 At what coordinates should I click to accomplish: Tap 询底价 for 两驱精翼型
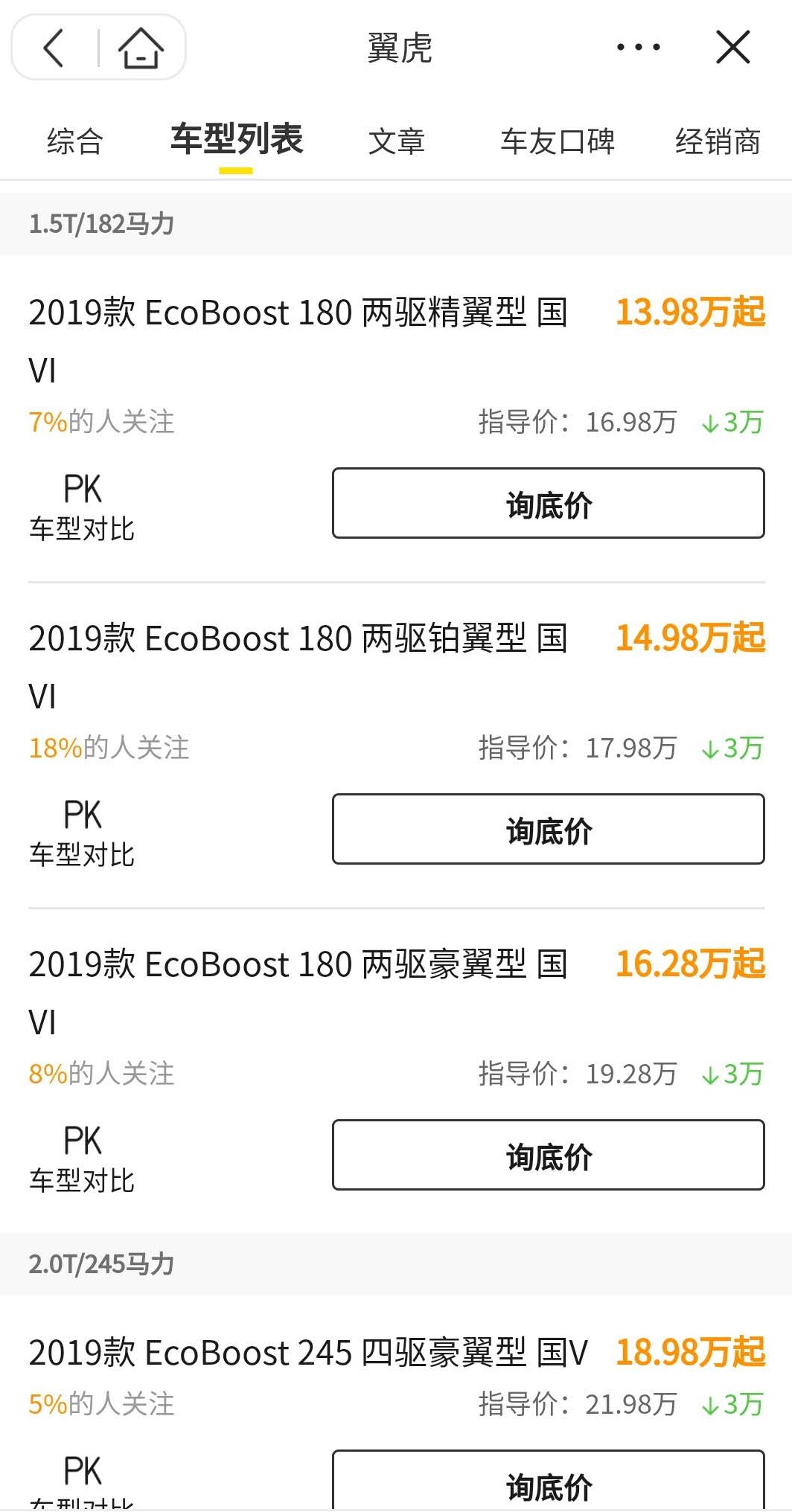click(x=549, y=504)
